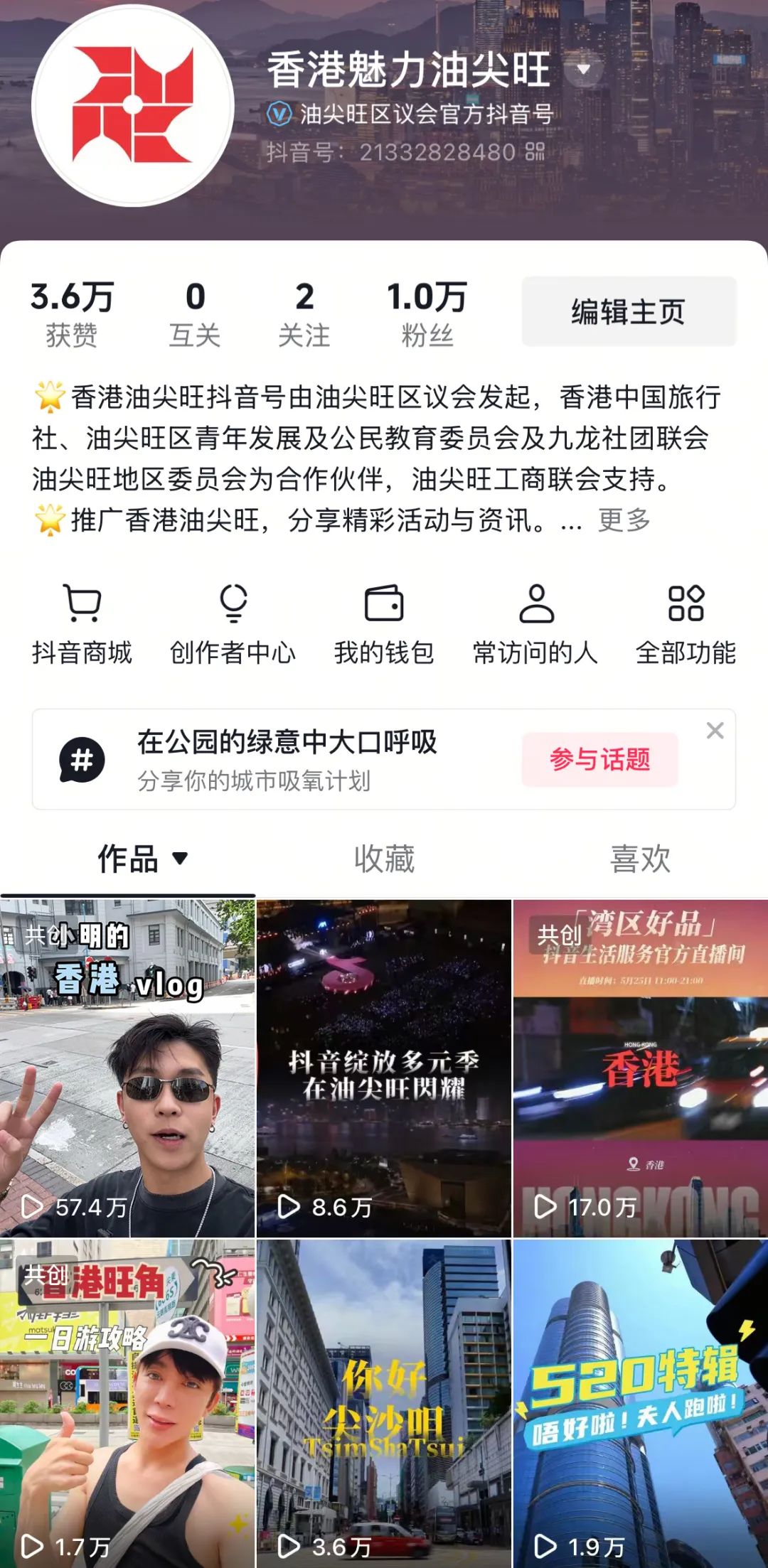Open 全部功能

[x=686, y=623]
